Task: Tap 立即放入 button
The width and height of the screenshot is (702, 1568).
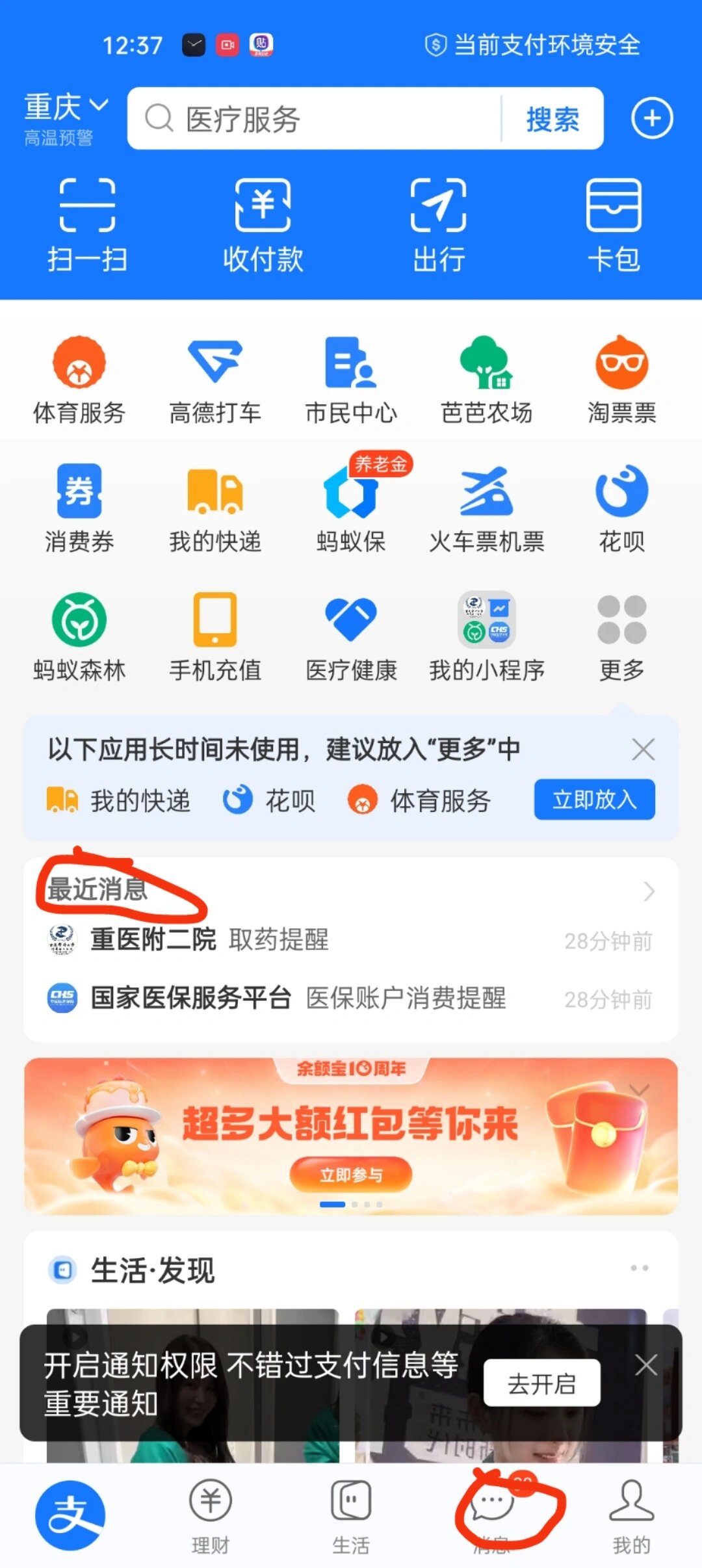Action: pos(594,800)
